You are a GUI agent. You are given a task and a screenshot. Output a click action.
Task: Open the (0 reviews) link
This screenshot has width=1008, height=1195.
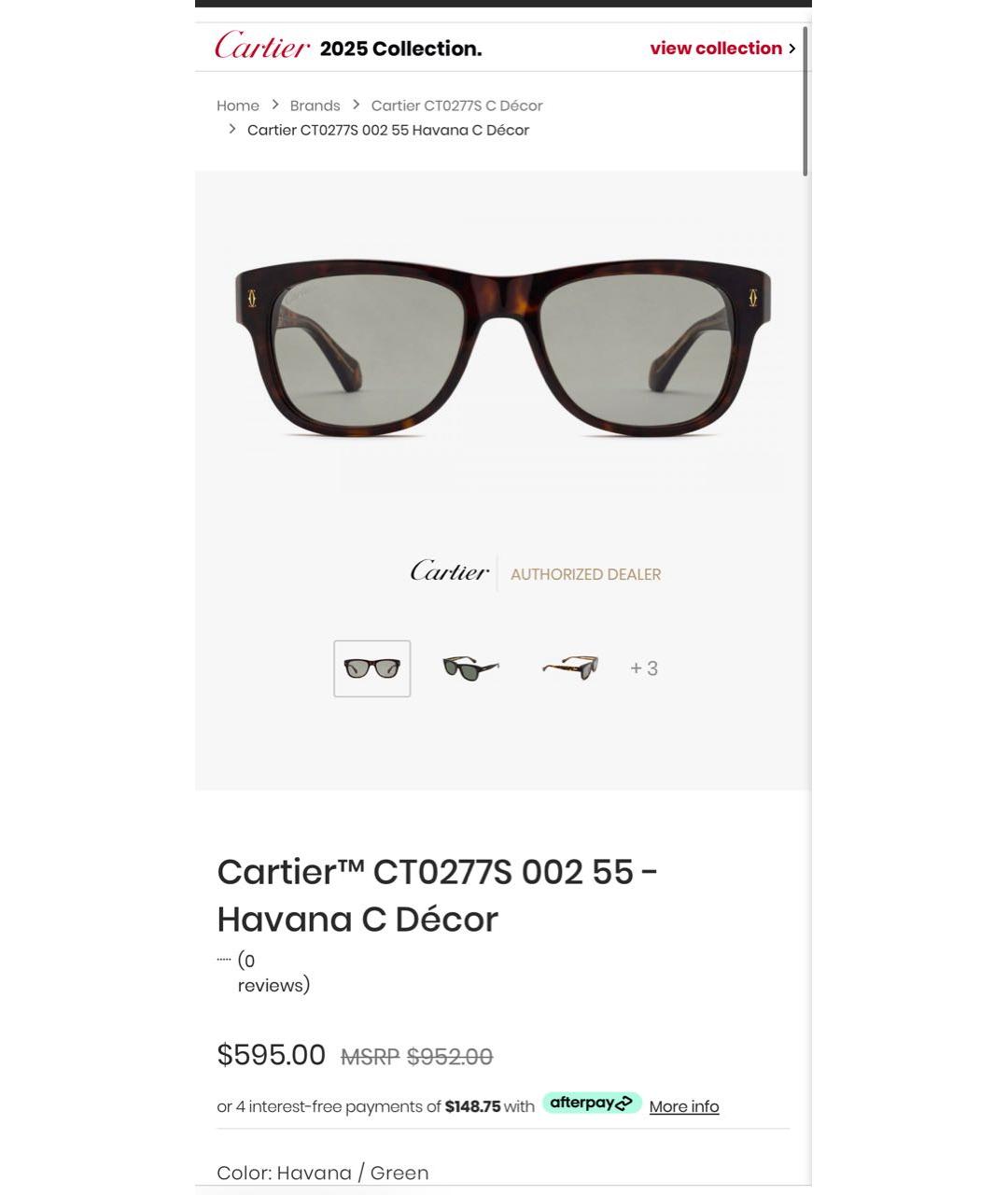pos(273,973)
